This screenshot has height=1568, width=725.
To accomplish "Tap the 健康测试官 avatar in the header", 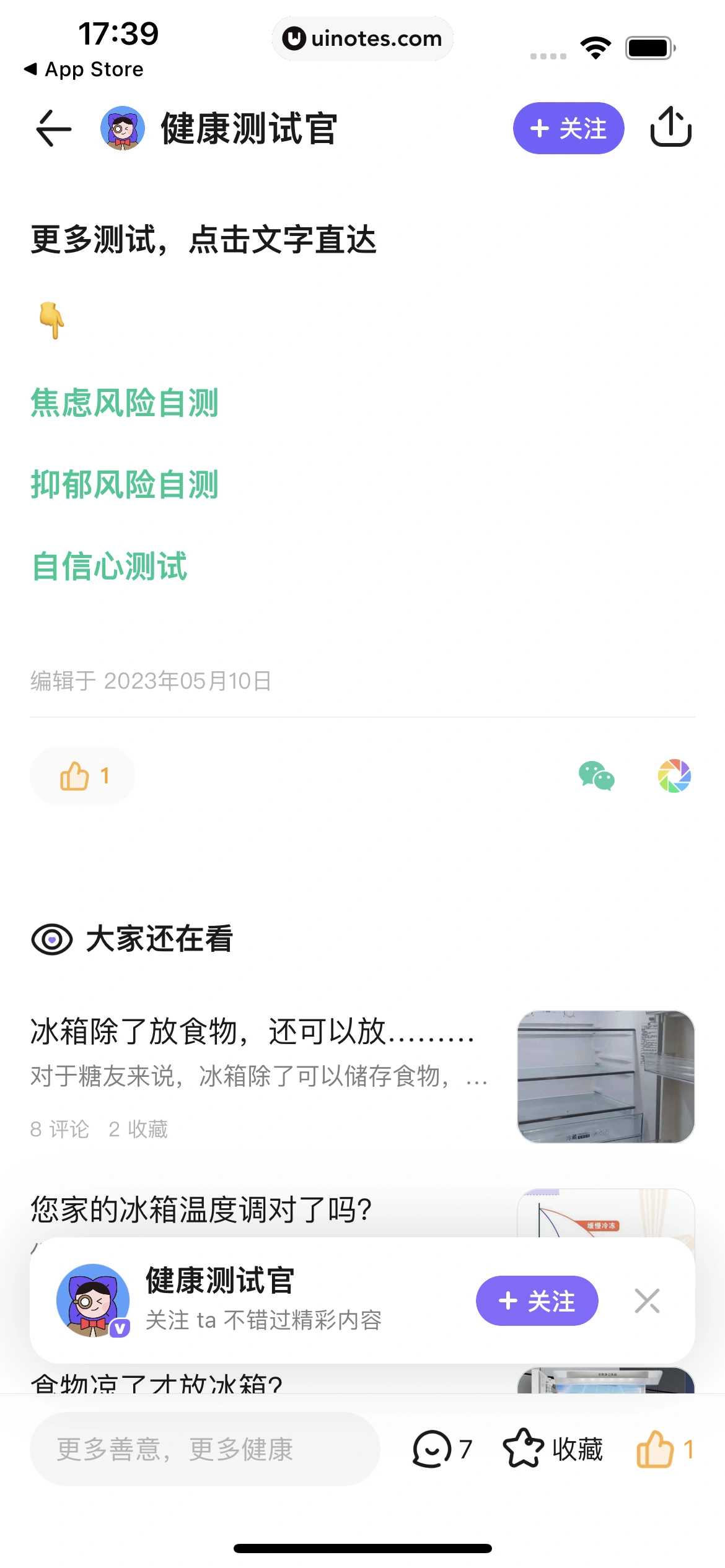I will click(x=123, y=128).
